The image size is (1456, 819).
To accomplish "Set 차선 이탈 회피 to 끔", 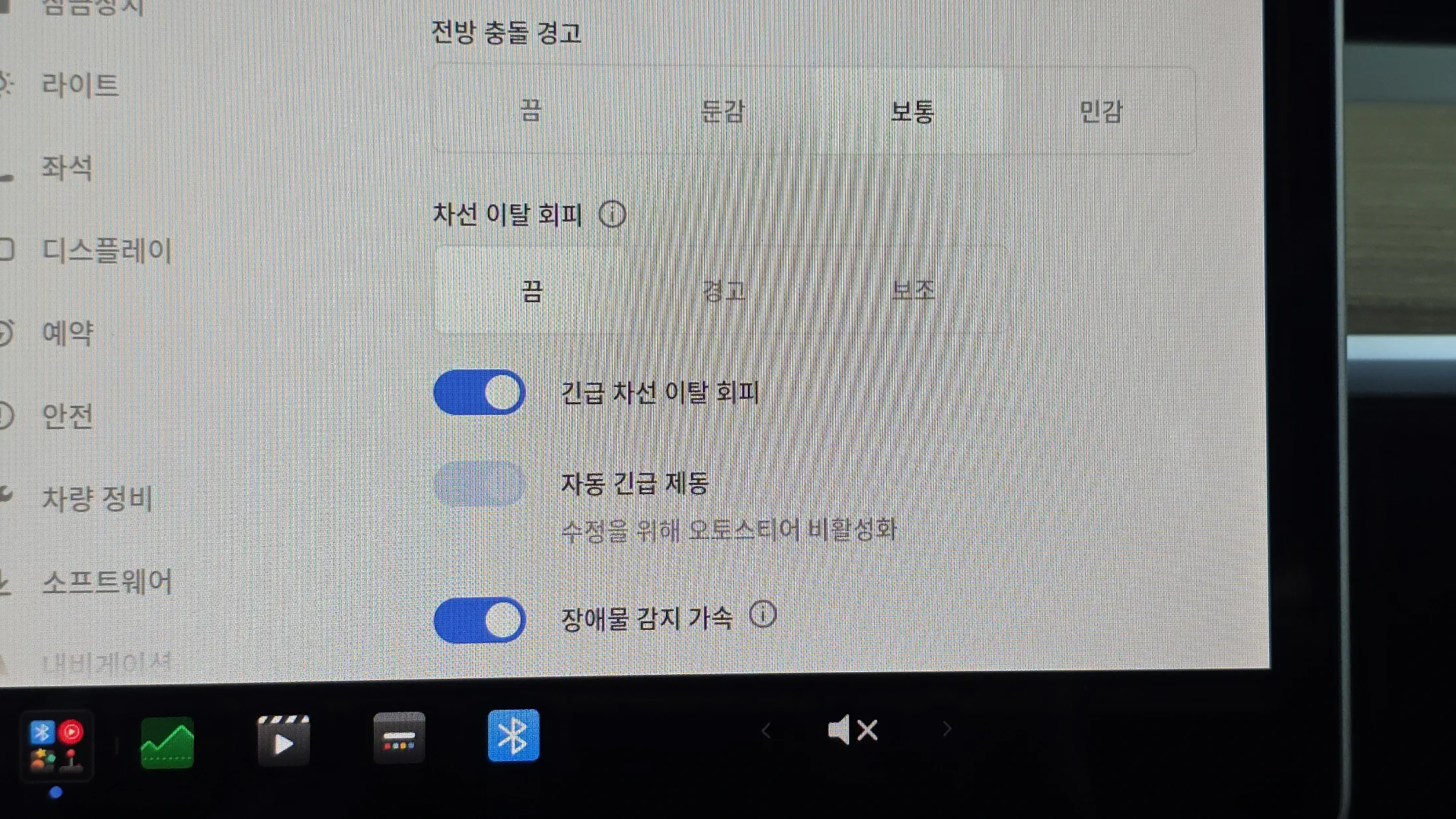I will tap(531, 290).
